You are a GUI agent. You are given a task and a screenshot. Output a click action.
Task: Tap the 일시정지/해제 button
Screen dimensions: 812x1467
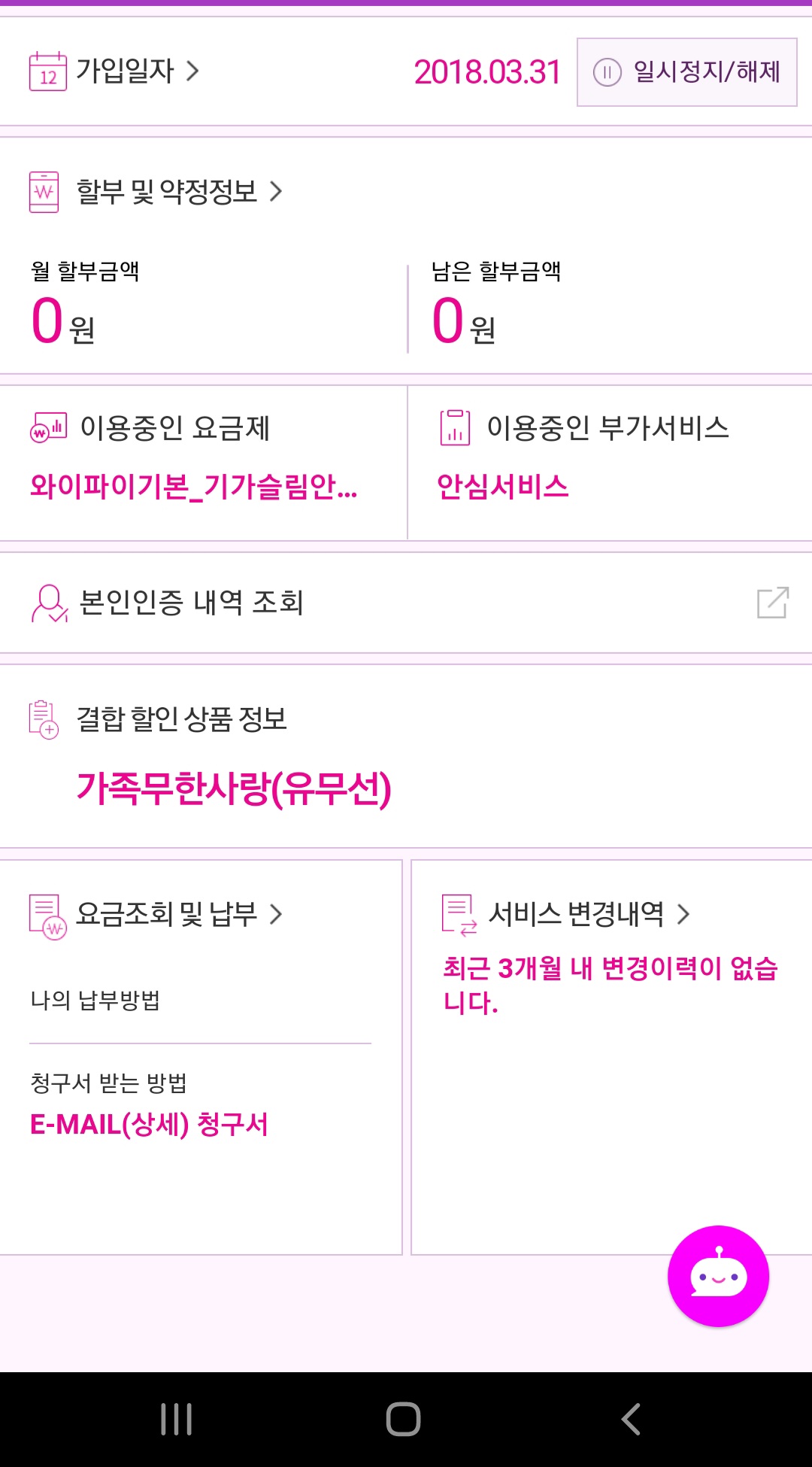pos(686,72)
